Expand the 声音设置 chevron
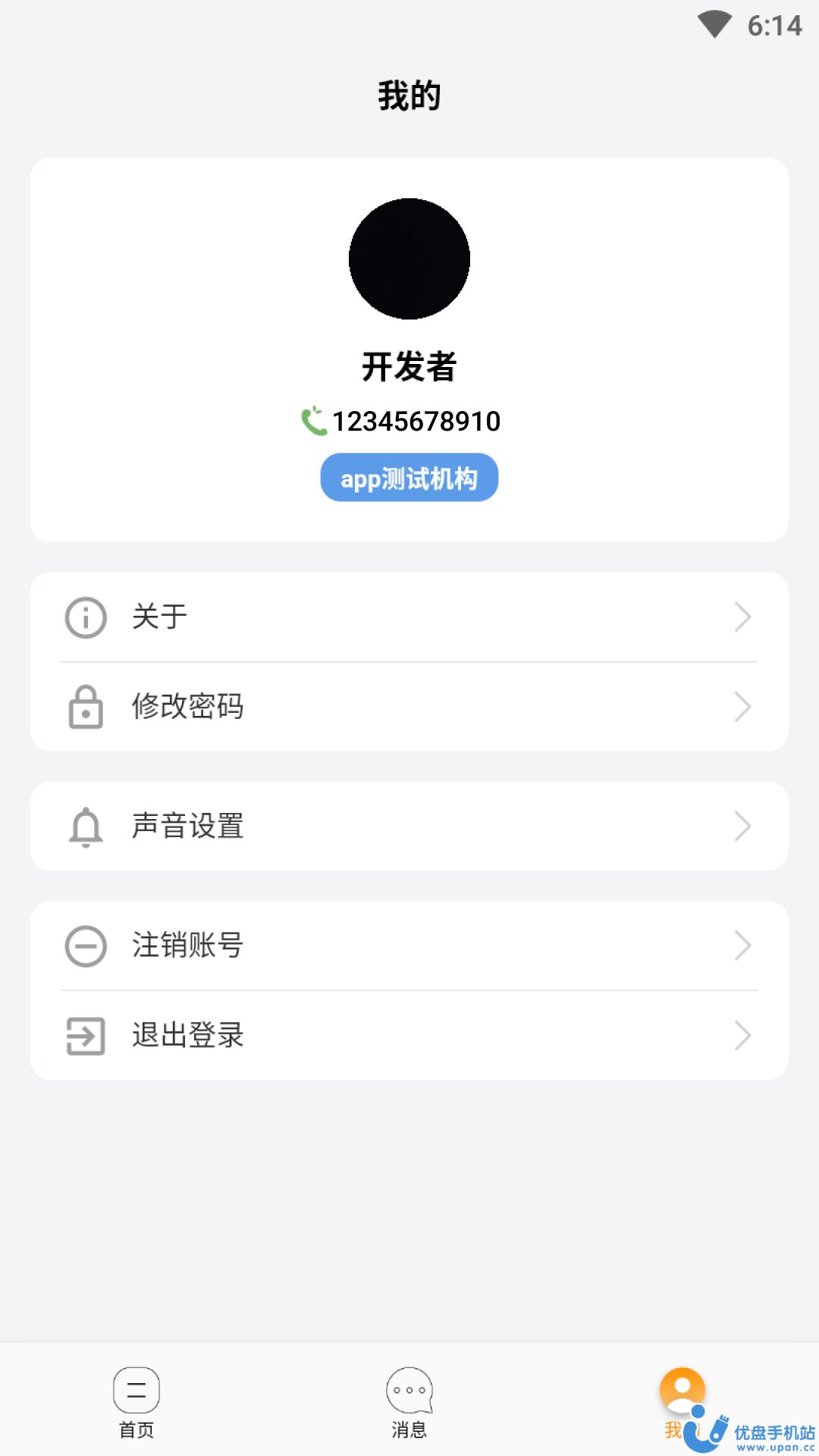The height and width of the screenshot is (1456, 819). tap(743, 826)
